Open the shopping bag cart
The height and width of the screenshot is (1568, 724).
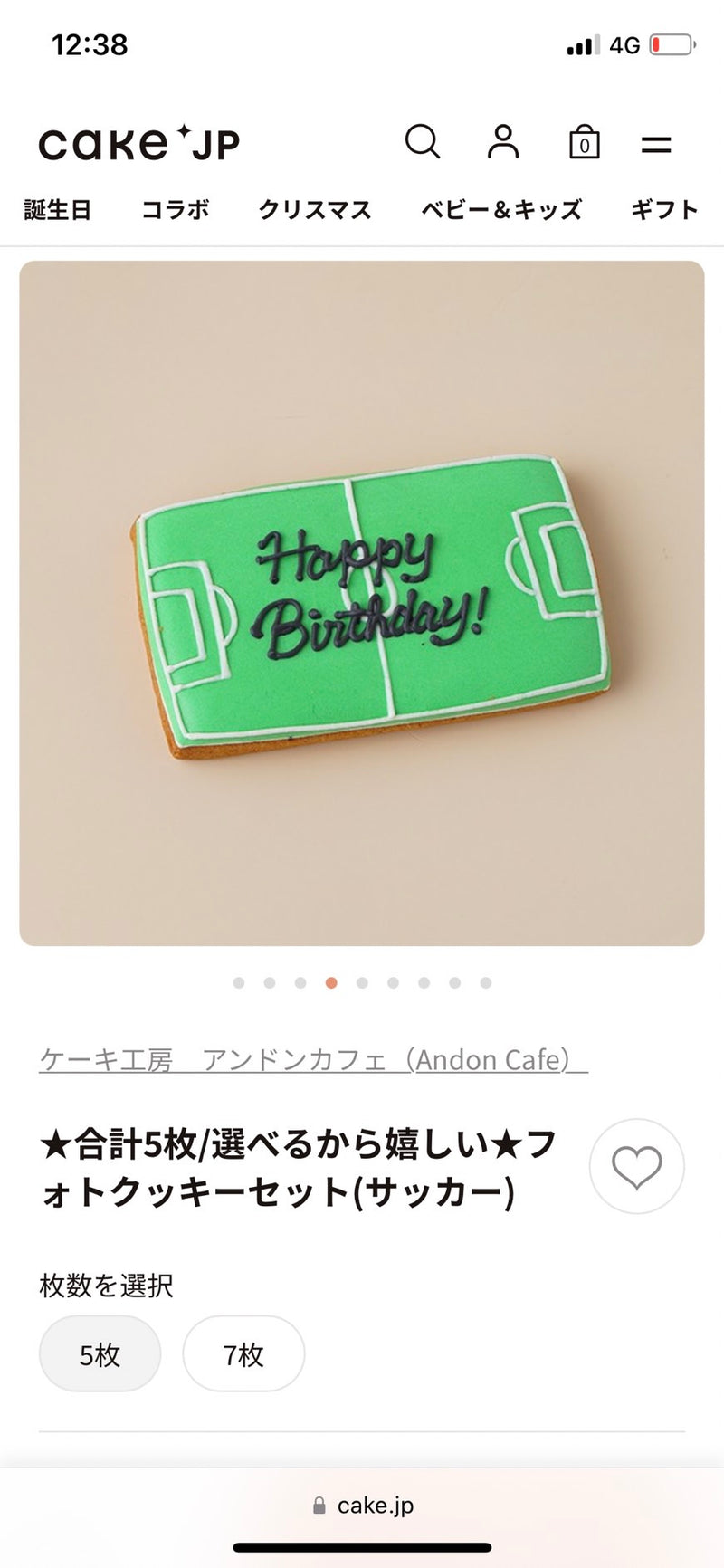[584, 143]
